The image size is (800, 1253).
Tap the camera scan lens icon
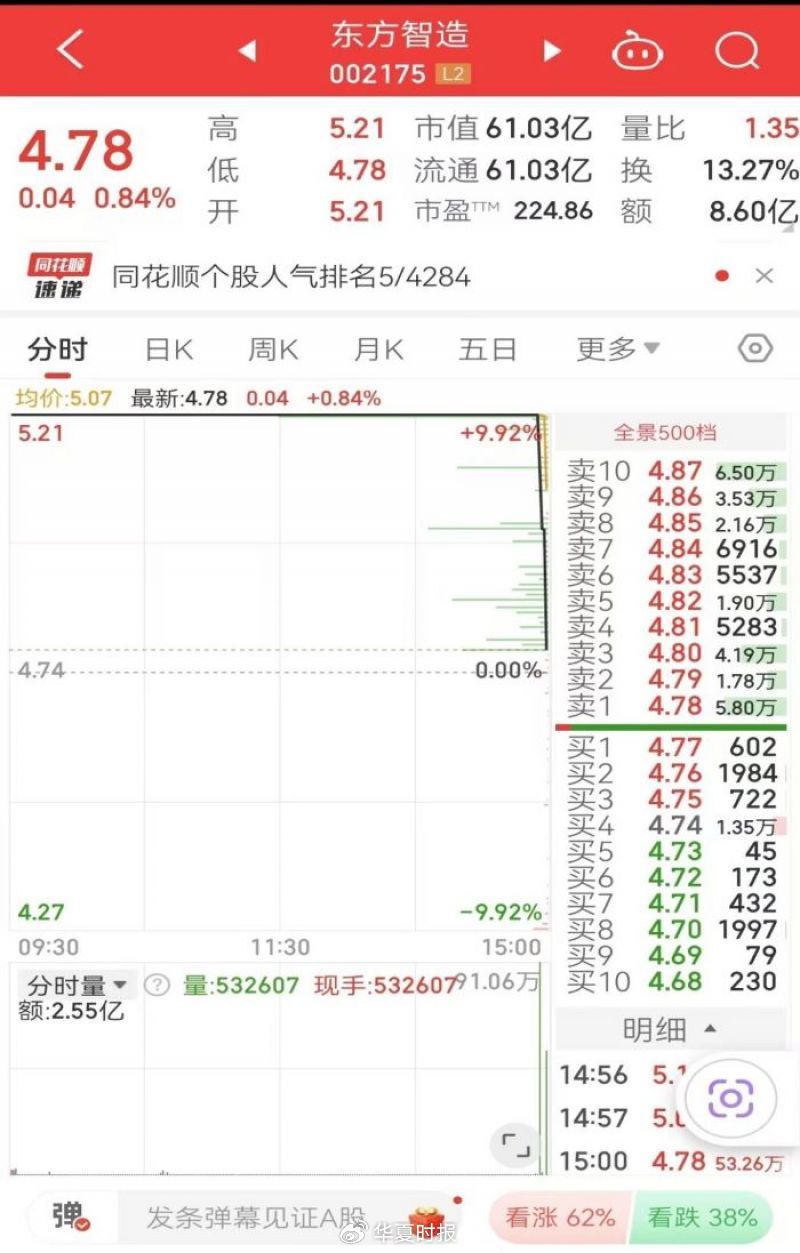(x=731, y=1097)
